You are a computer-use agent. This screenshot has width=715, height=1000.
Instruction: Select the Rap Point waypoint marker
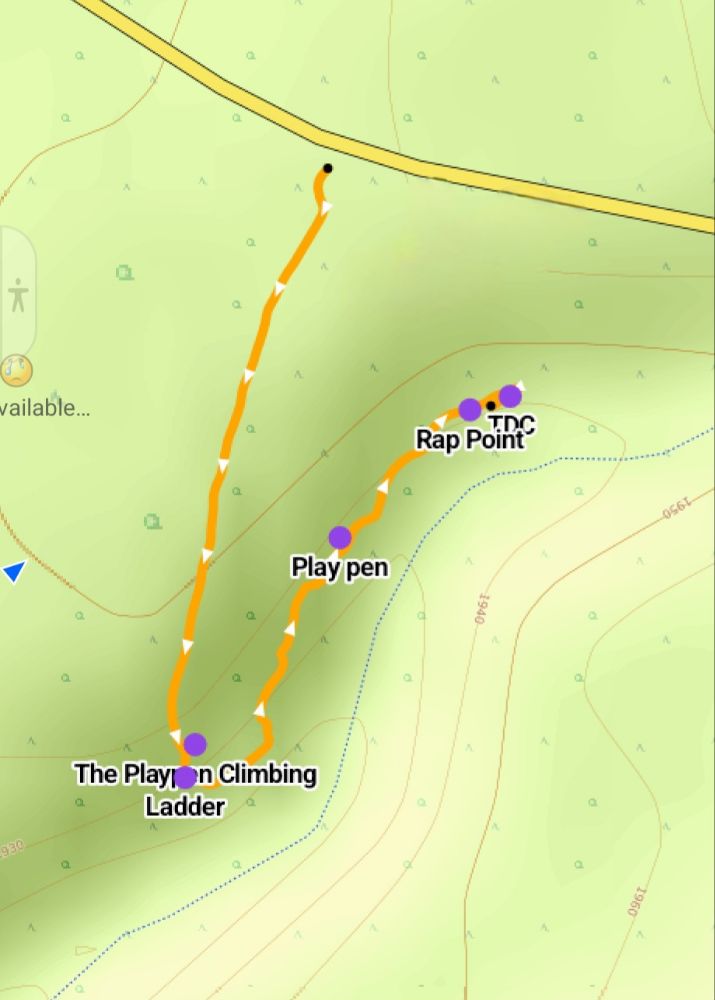[470, 409]
